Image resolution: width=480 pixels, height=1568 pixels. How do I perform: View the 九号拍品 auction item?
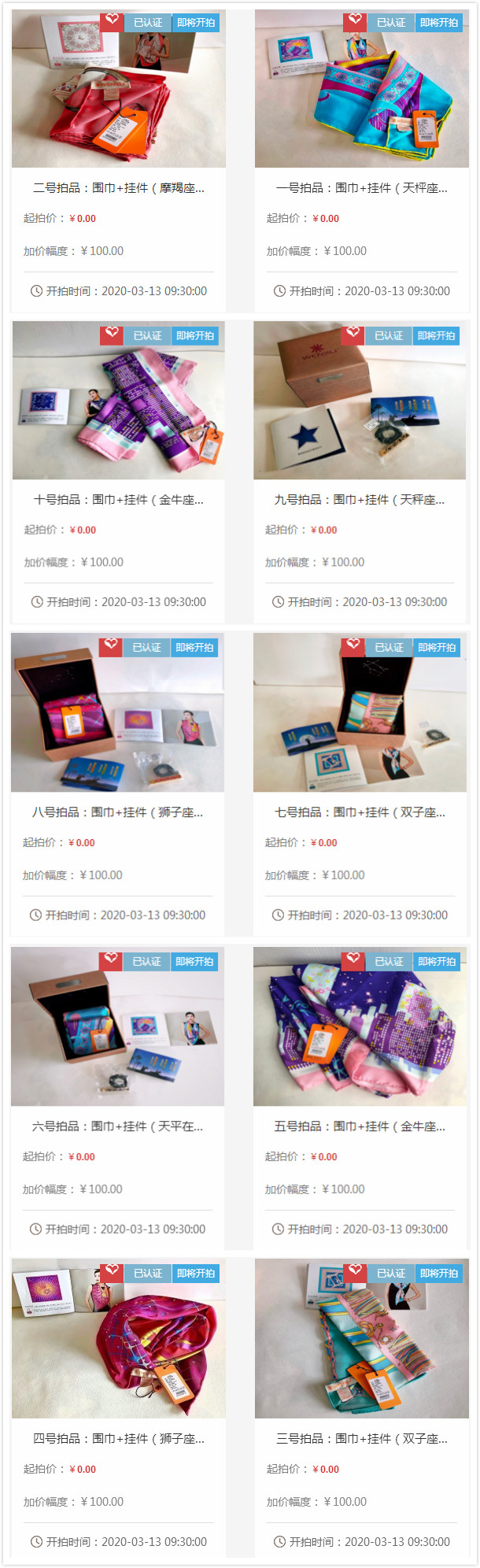(360, 499)
